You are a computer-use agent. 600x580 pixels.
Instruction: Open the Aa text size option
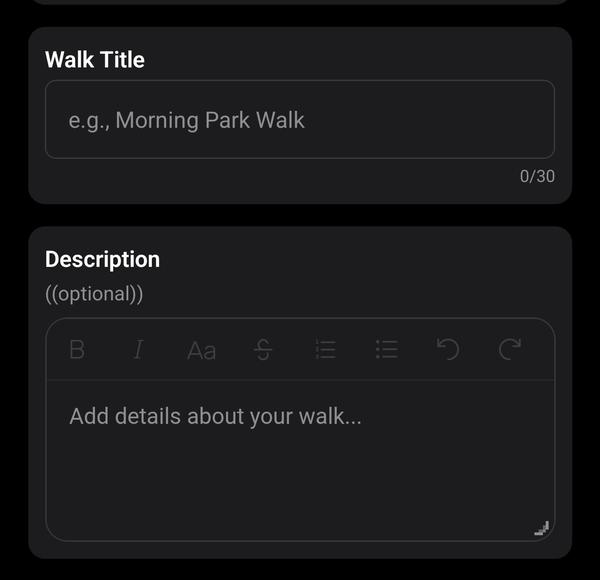point(201,350)
